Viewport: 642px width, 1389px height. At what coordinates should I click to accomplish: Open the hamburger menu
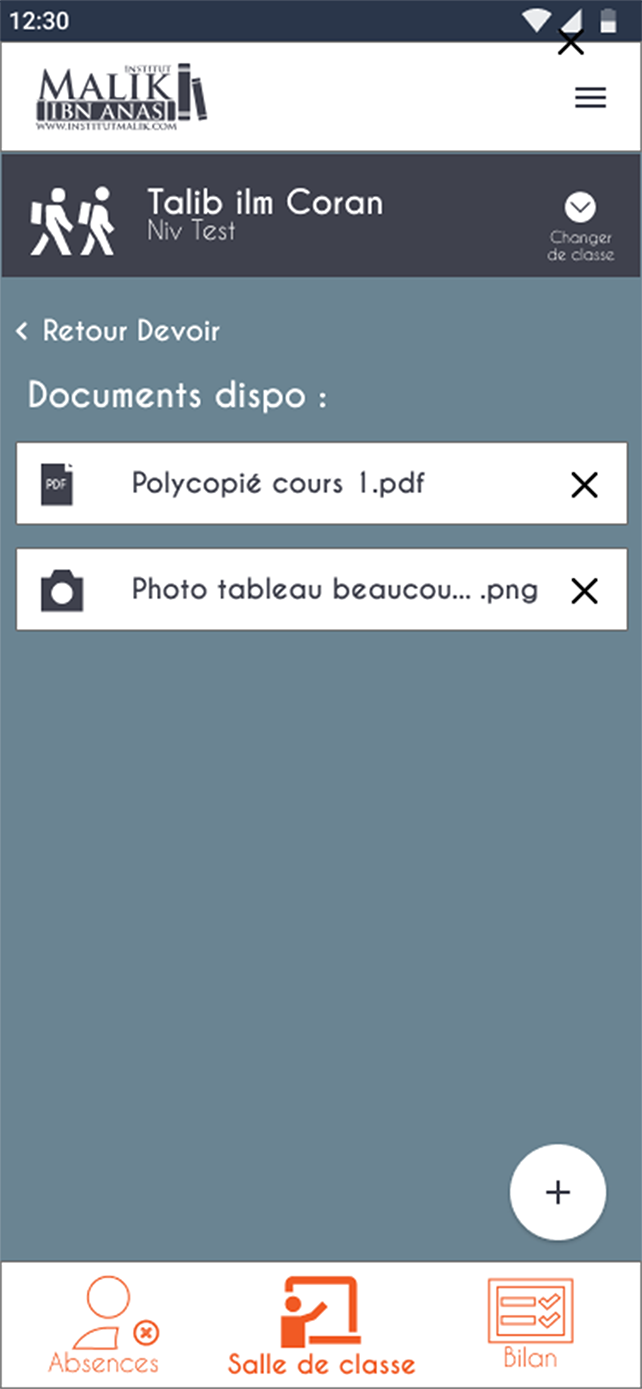tap(590, 98)
